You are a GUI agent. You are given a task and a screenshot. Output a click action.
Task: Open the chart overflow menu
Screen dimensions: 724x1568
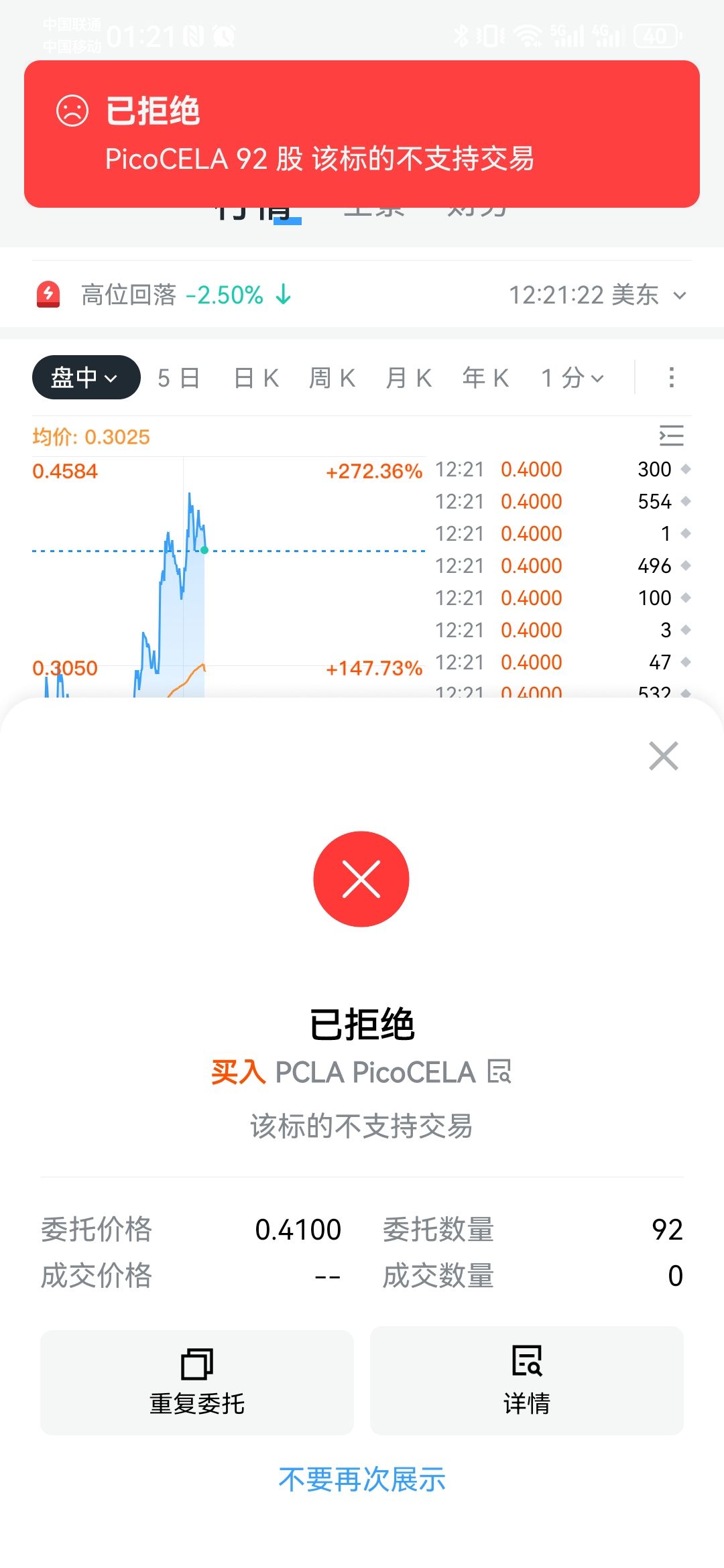coord(671,378)
